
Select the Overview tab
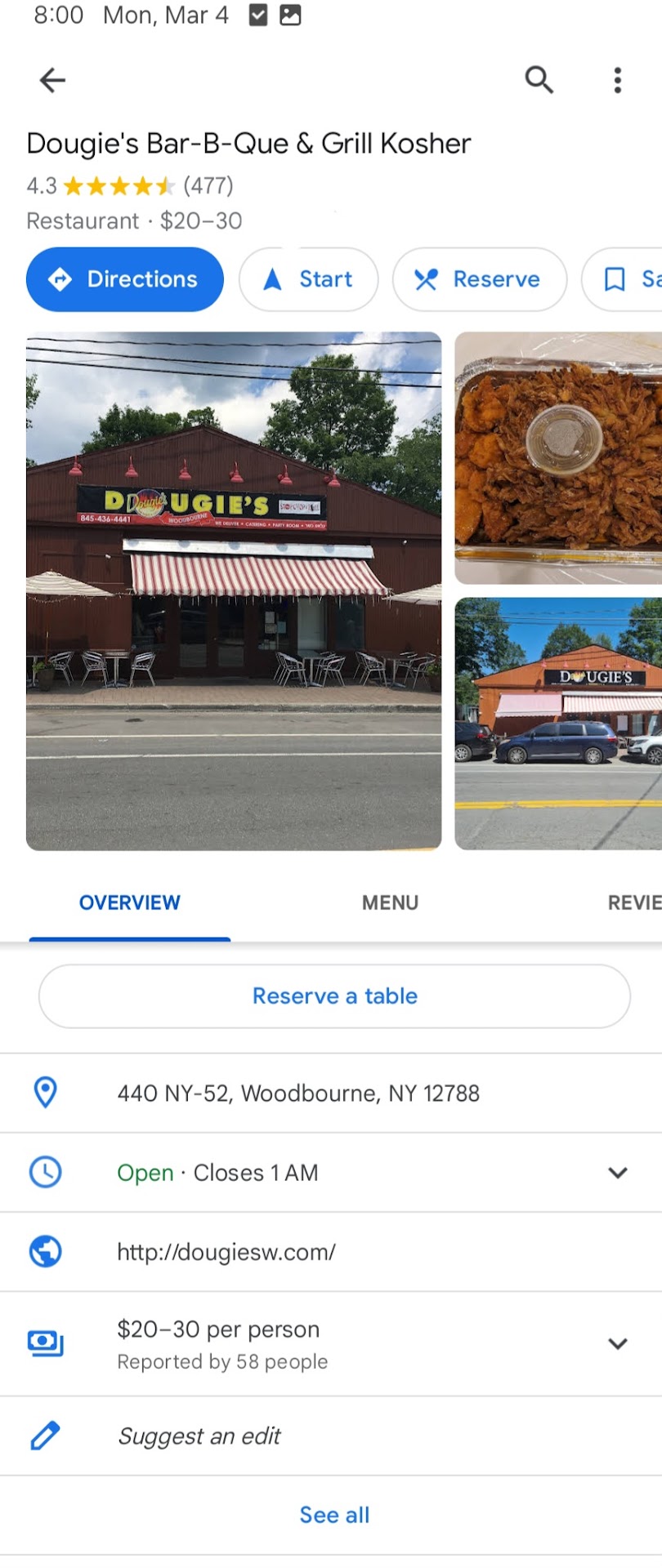click(x=130, y=902)
